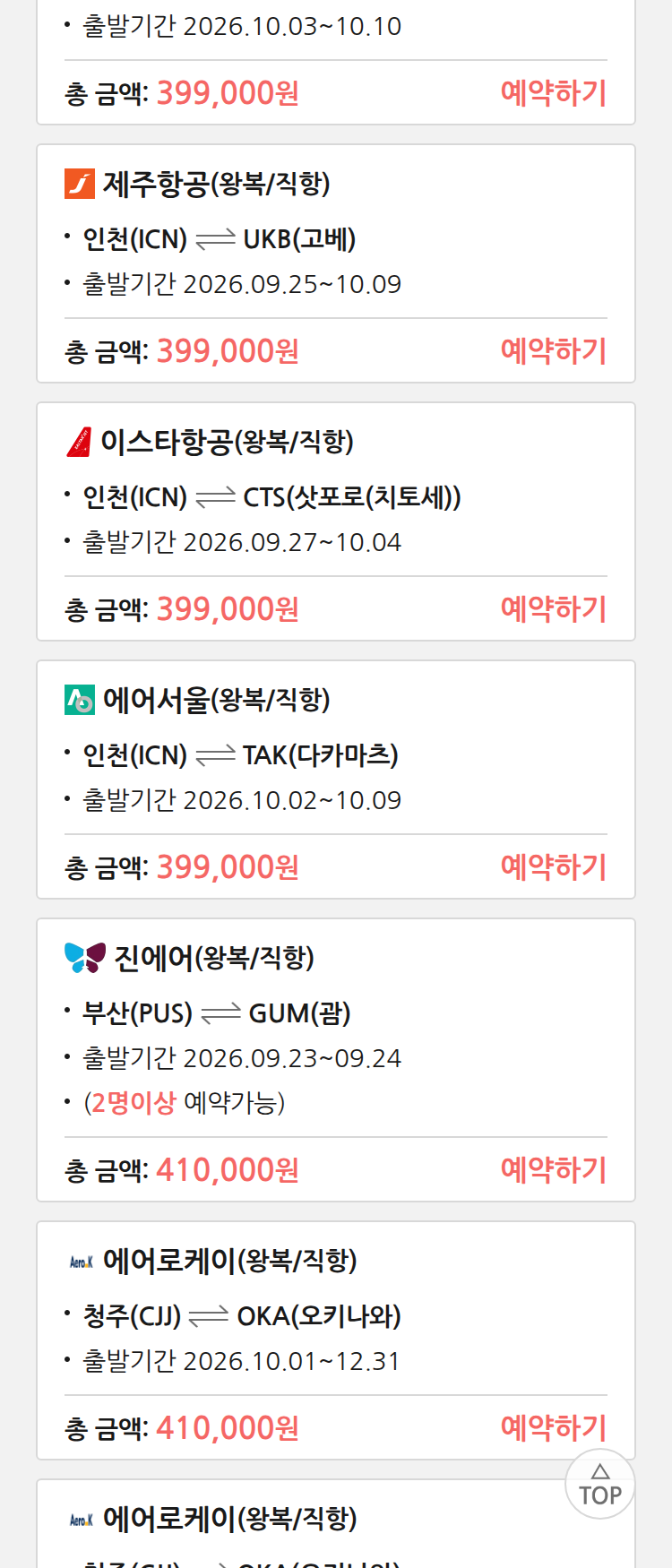
Task: Reserve the 에어서울 Takamatsu flight
Action: click(554, 867)
